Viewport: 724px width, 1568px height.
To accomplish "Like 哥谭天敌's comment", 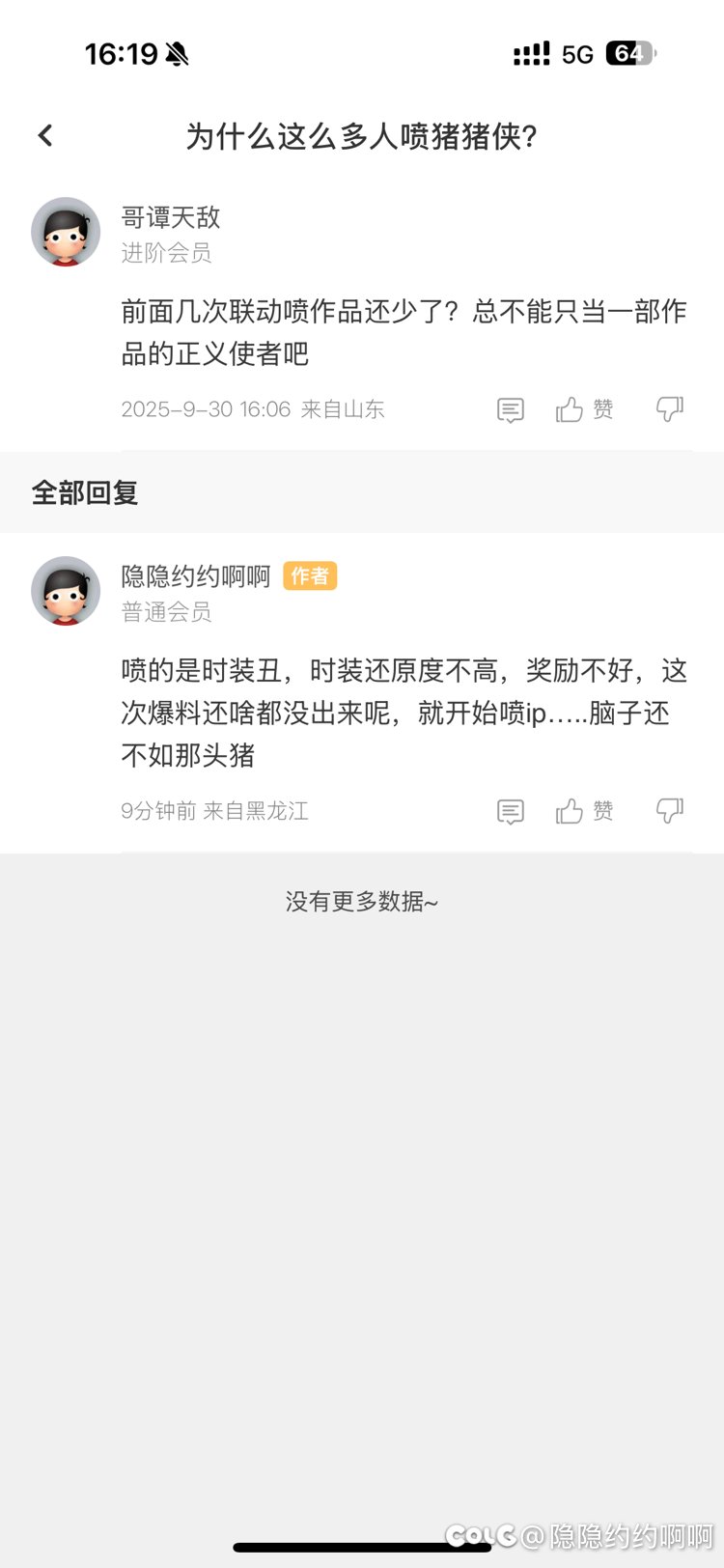I will [584, 410].
